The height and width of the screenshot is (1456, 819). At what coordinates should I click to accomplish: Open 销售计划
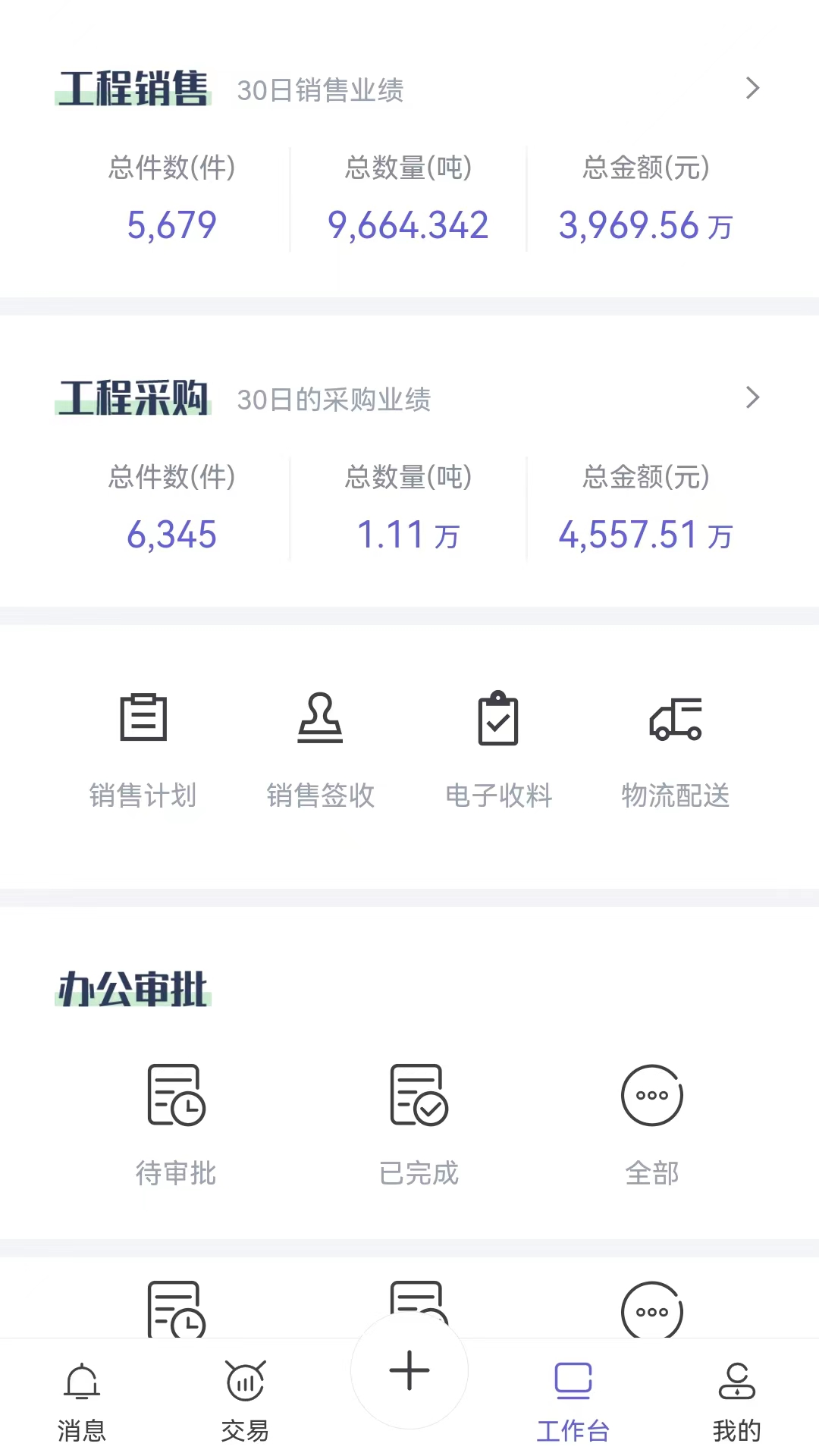click(143, 748)
